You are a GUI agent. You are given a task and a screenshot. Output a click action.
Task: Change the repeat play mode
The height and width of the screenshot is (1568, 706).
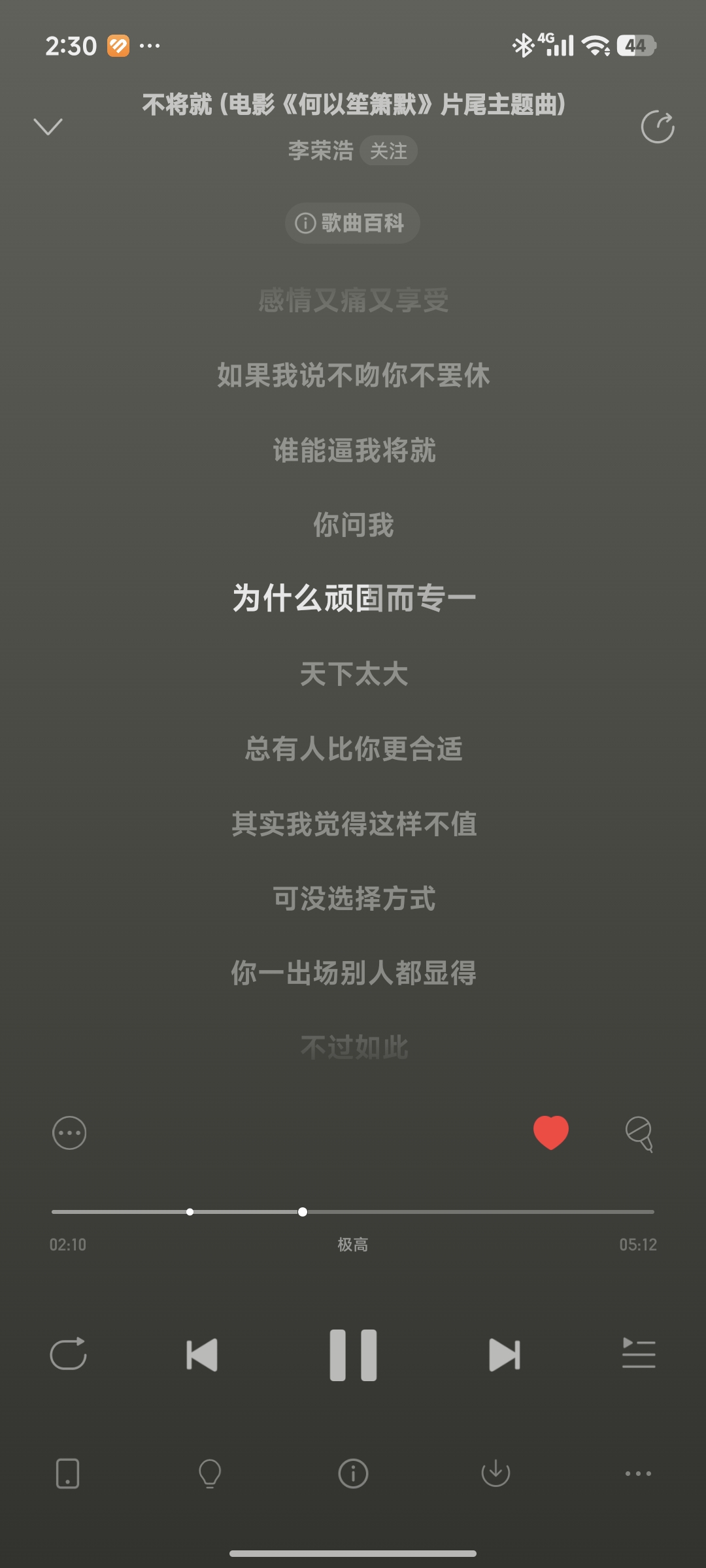[x=69, y=1353]
